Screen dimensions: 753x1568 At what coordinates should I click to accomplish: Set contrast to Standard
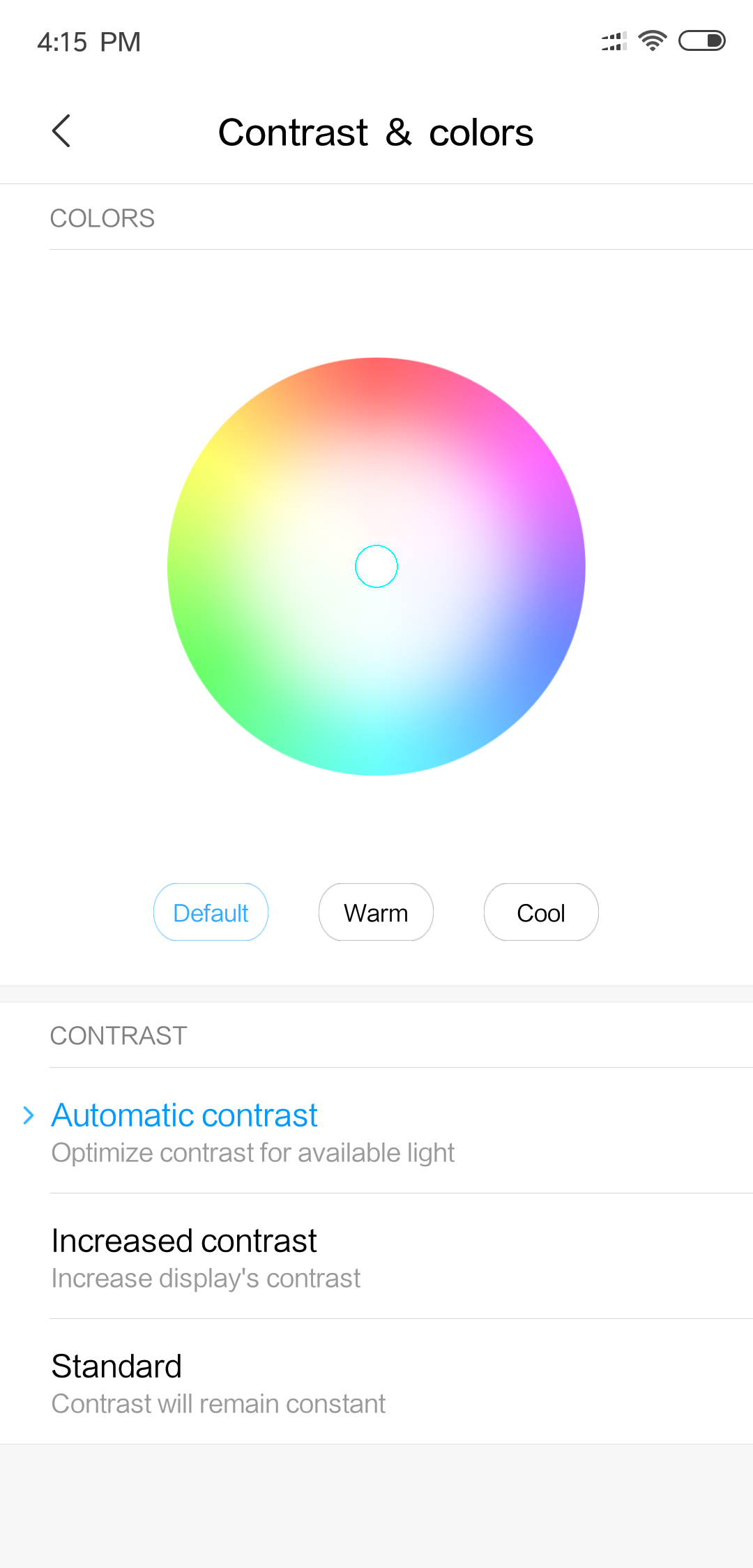tap(376, 1382)
